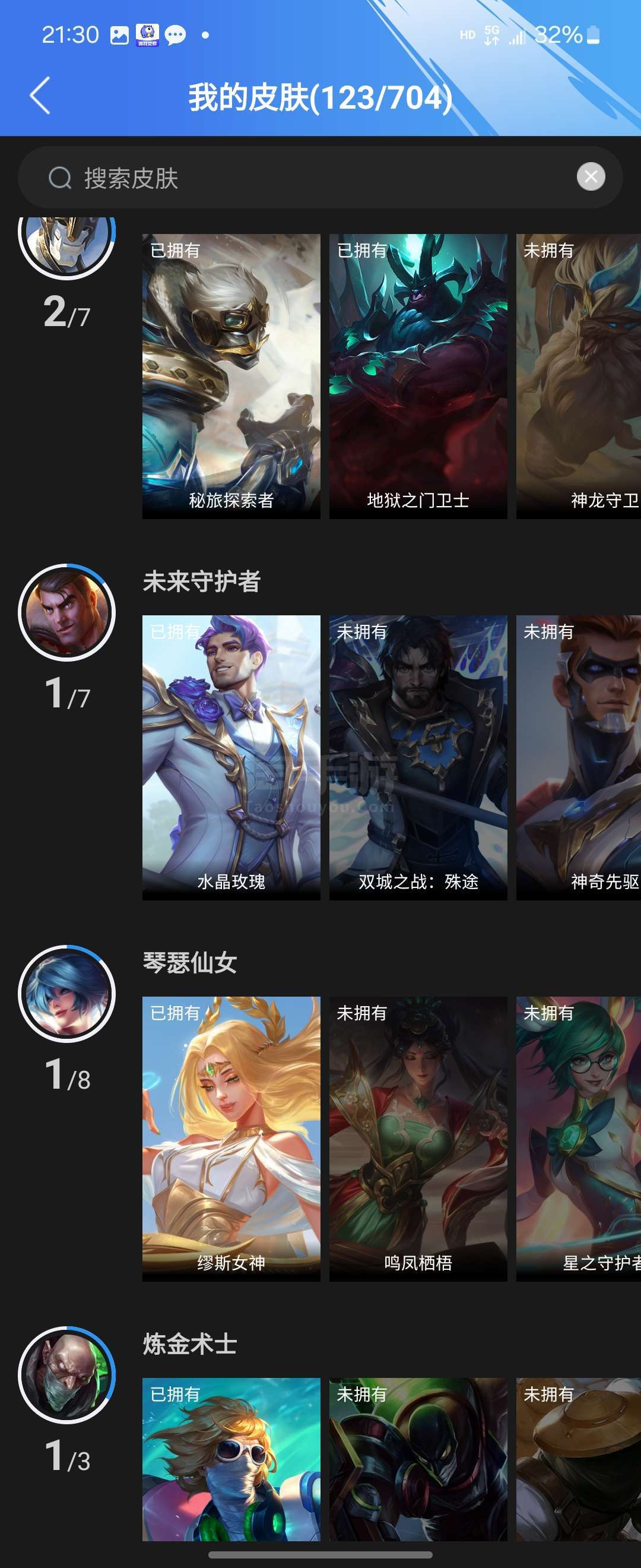The width and height of the screenshot is (641, 1568).
Task: Open the 水晶玫瑰 skin card
Action: 231,757
